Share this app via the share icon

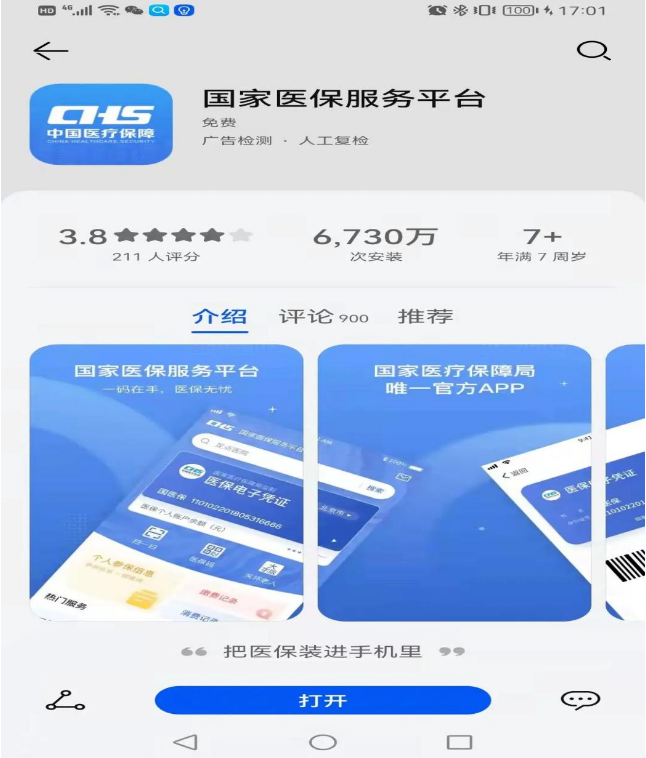coord(65,701)
